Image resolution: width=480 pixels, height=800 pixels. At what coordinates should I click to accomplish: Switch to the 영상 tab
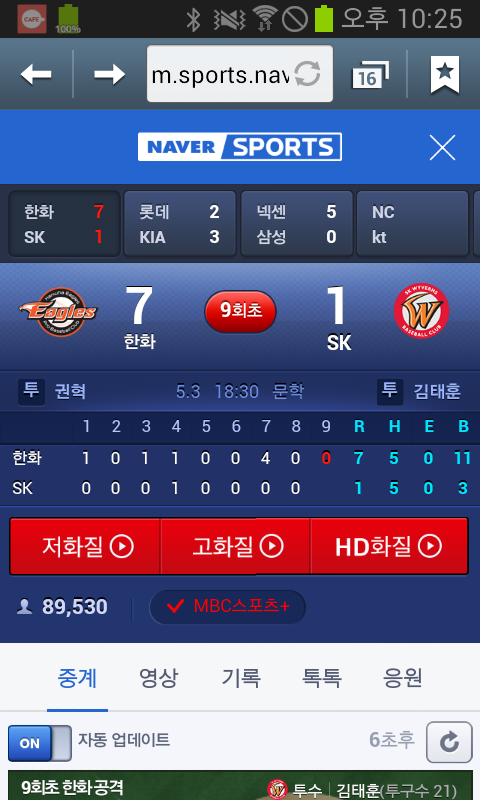159,678
